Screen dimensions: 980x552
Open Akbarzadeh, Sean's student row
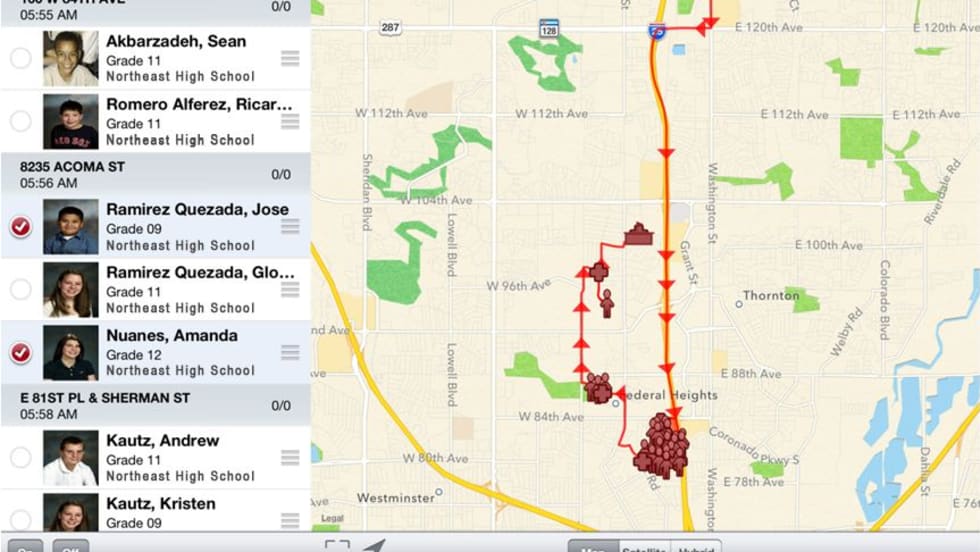(176, 58)
